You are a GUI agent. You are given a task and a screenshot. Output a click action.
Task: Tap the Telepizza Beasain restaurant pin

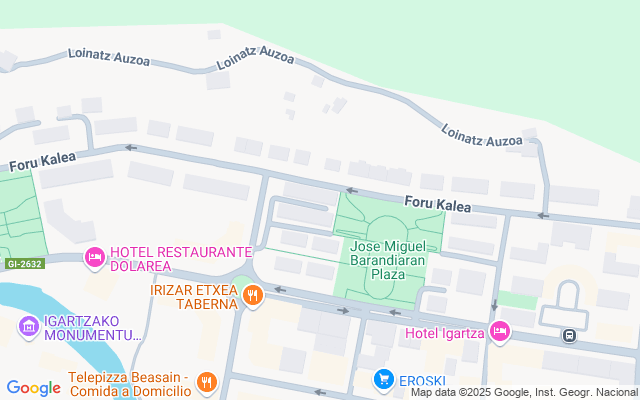point(207,381)
